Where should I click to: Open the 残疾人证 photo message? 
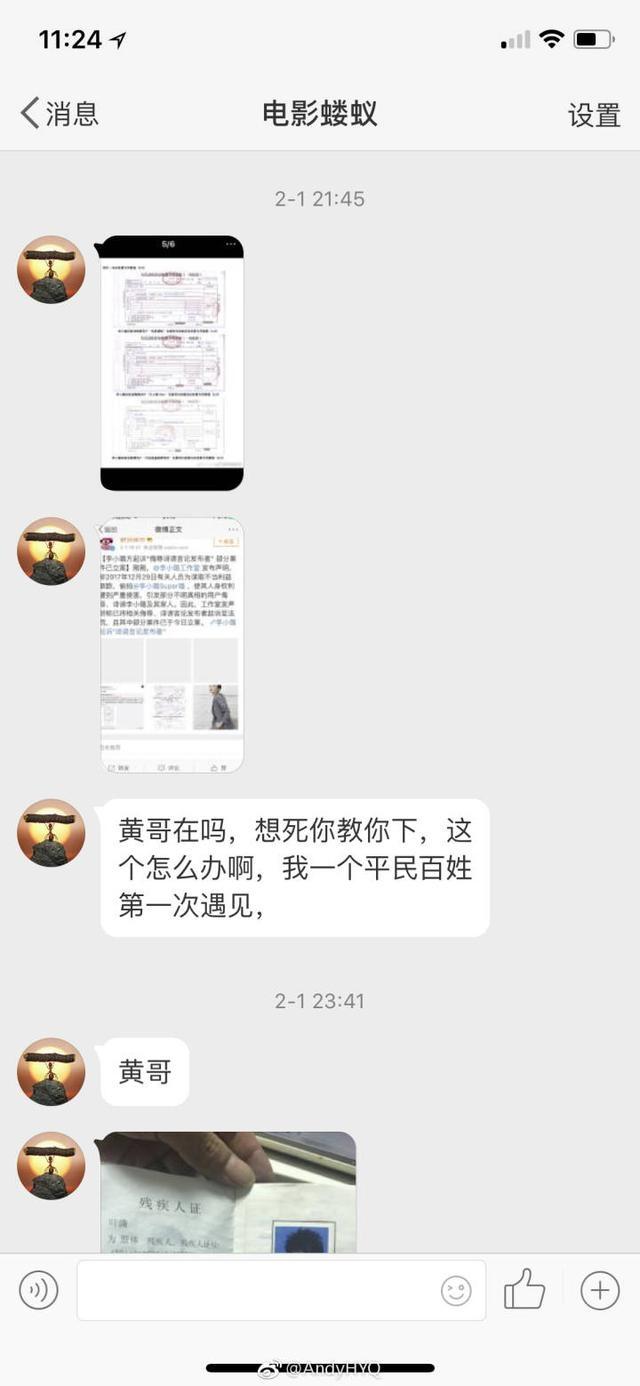228,1192
